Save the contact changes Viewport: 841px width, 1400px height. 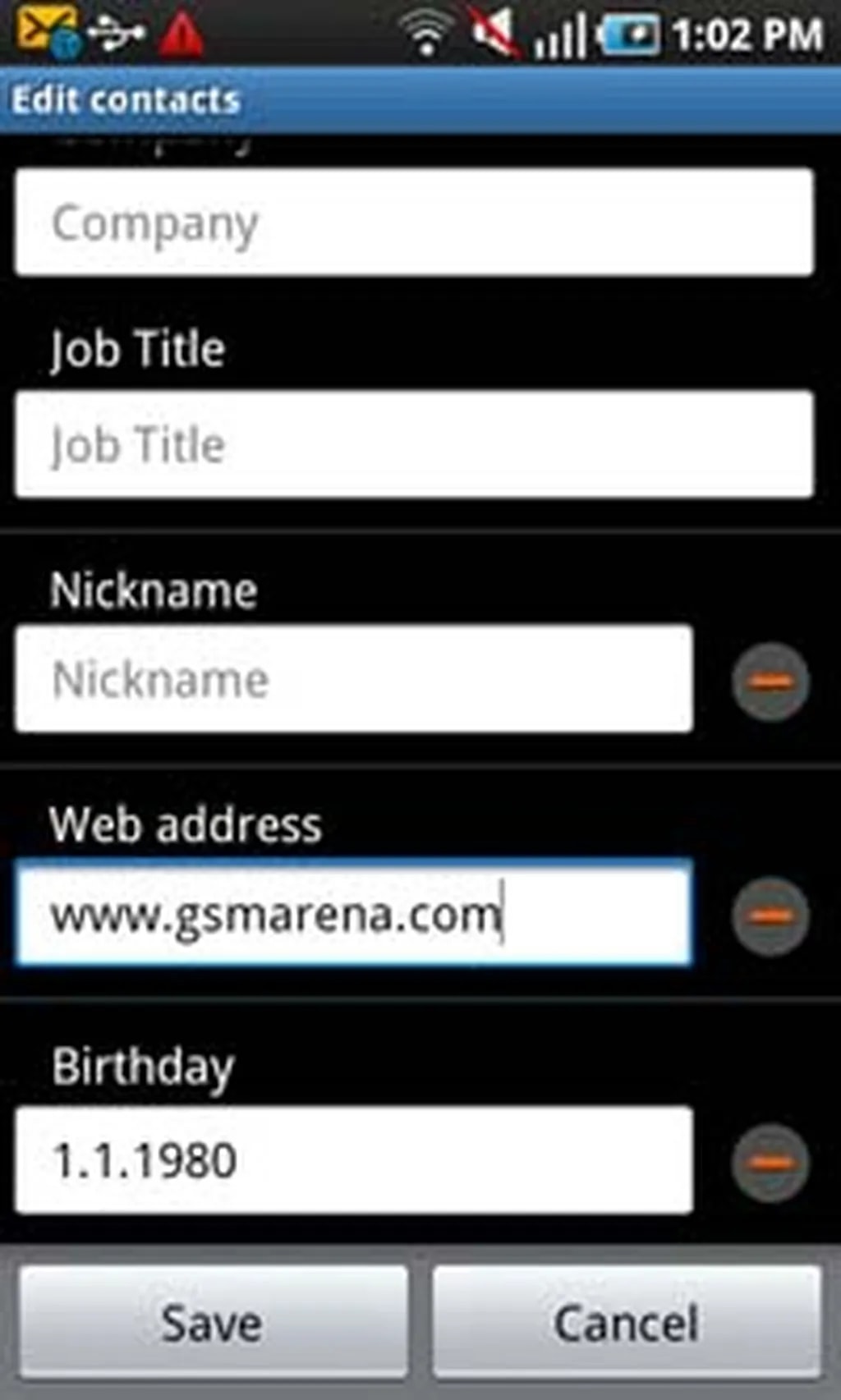(x=214, y=1322)
